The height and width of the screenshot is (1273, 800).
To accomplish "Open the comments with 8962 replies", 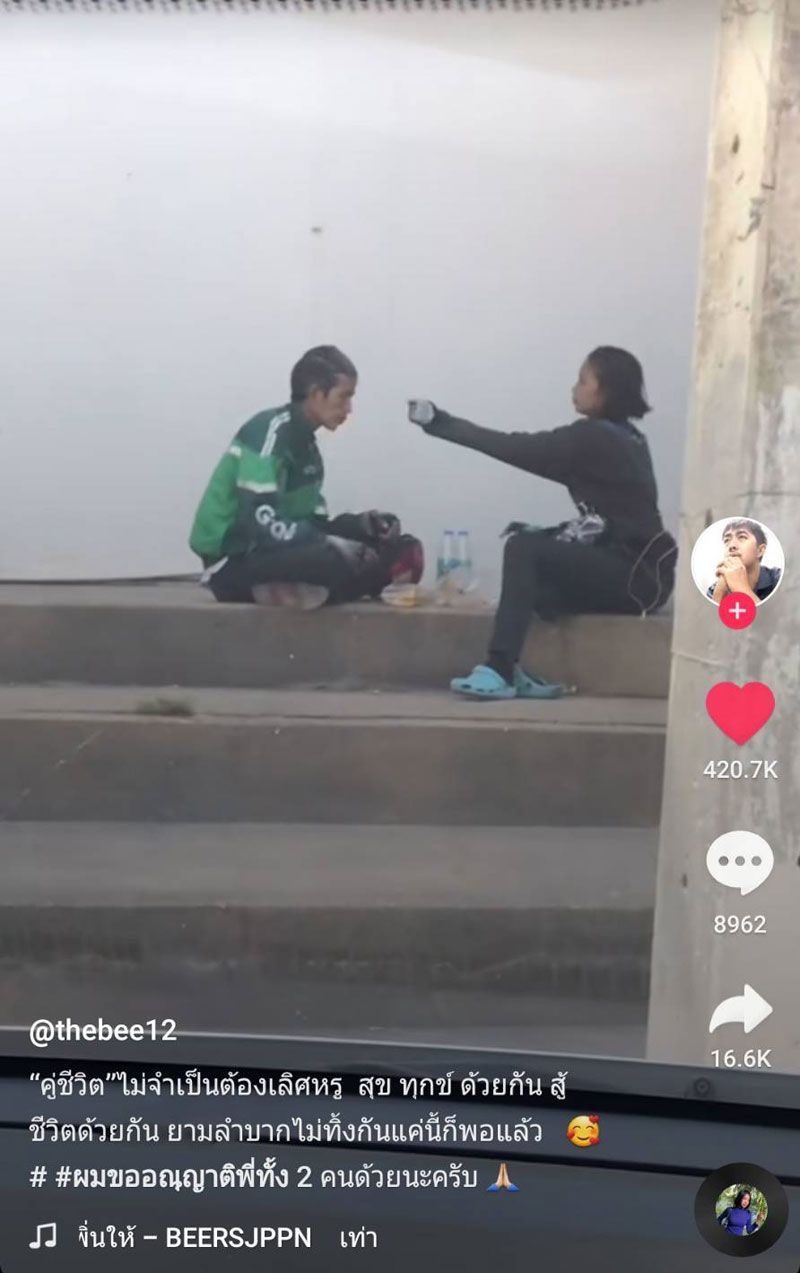I will coord(740,863).
